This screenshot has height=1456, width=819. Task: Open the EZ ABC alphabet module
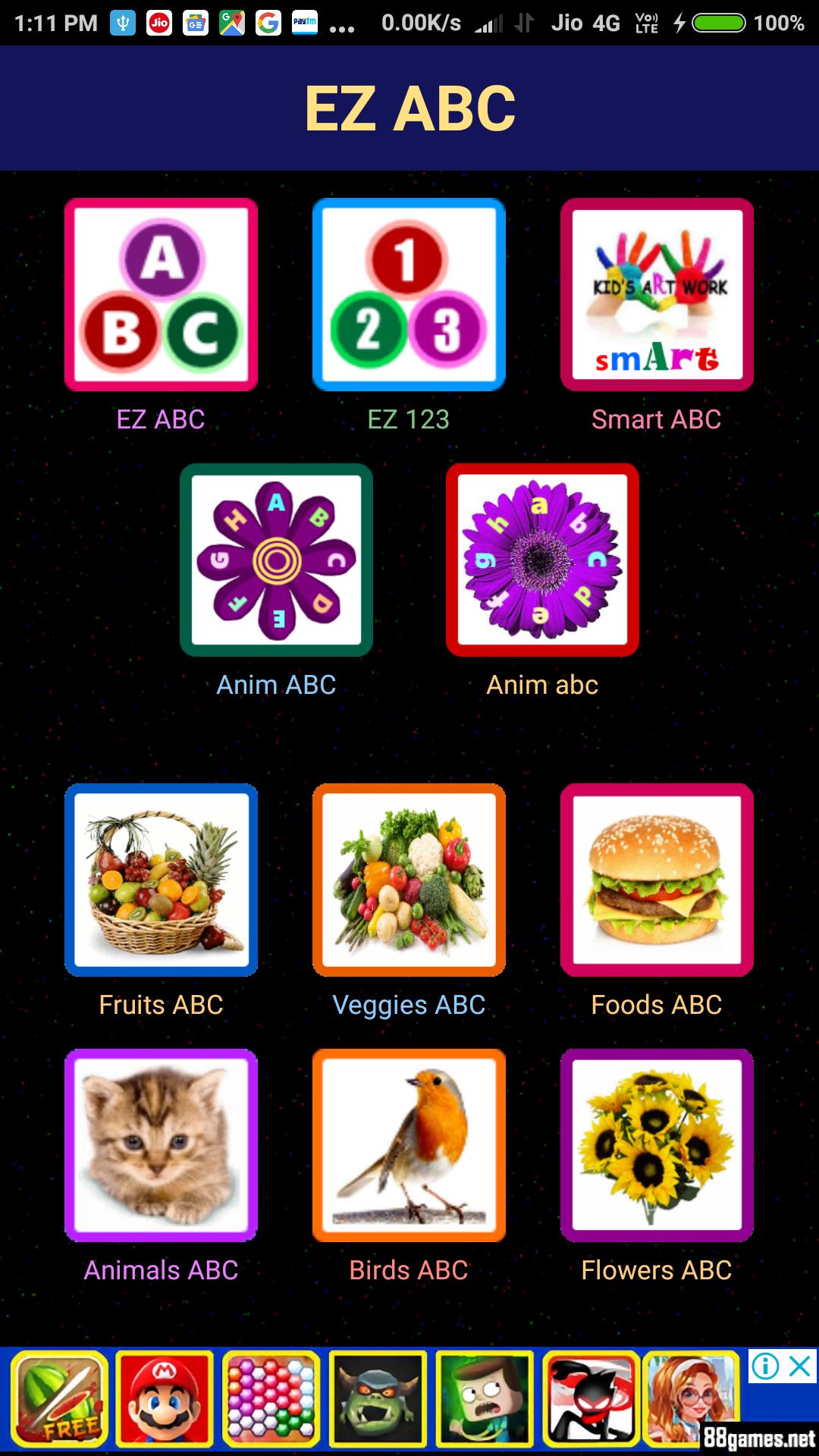[161, 296]
